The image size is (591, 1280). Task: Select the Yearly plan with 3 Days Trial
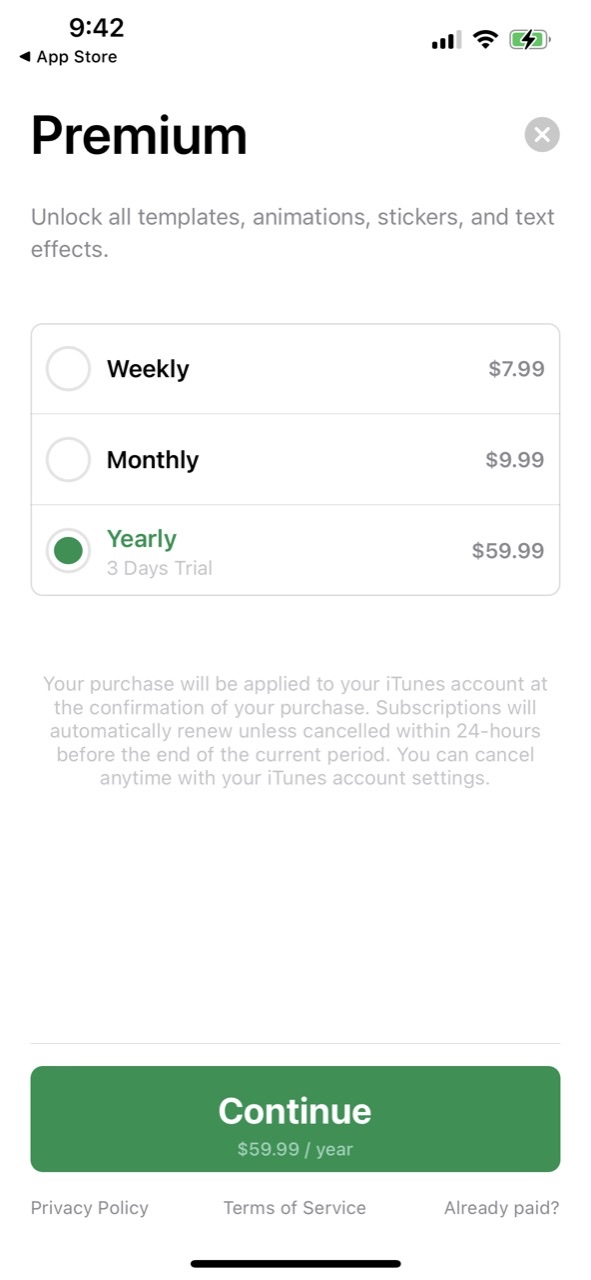(295, 551)
